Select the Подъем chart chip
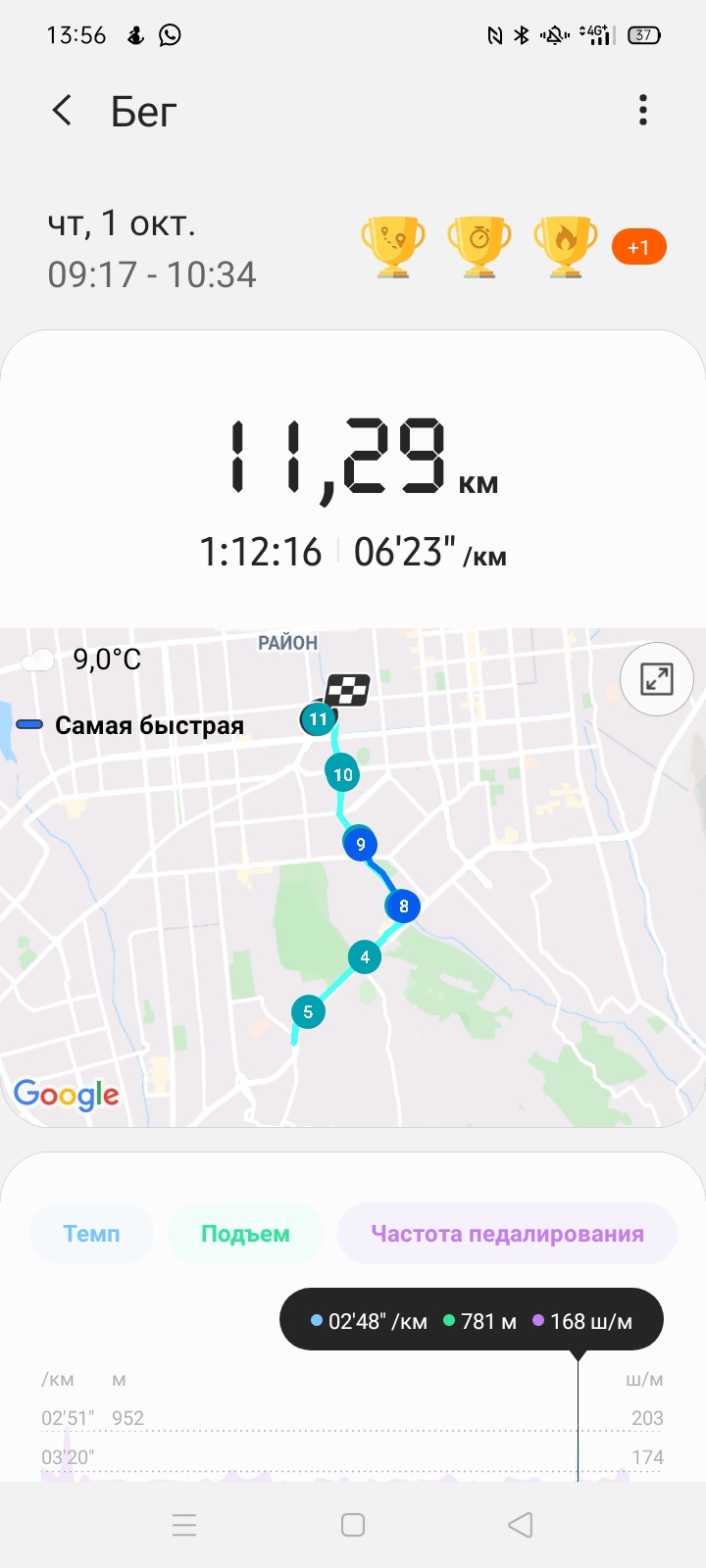This screenshot has width=706, height=1568. point(245,1234)
